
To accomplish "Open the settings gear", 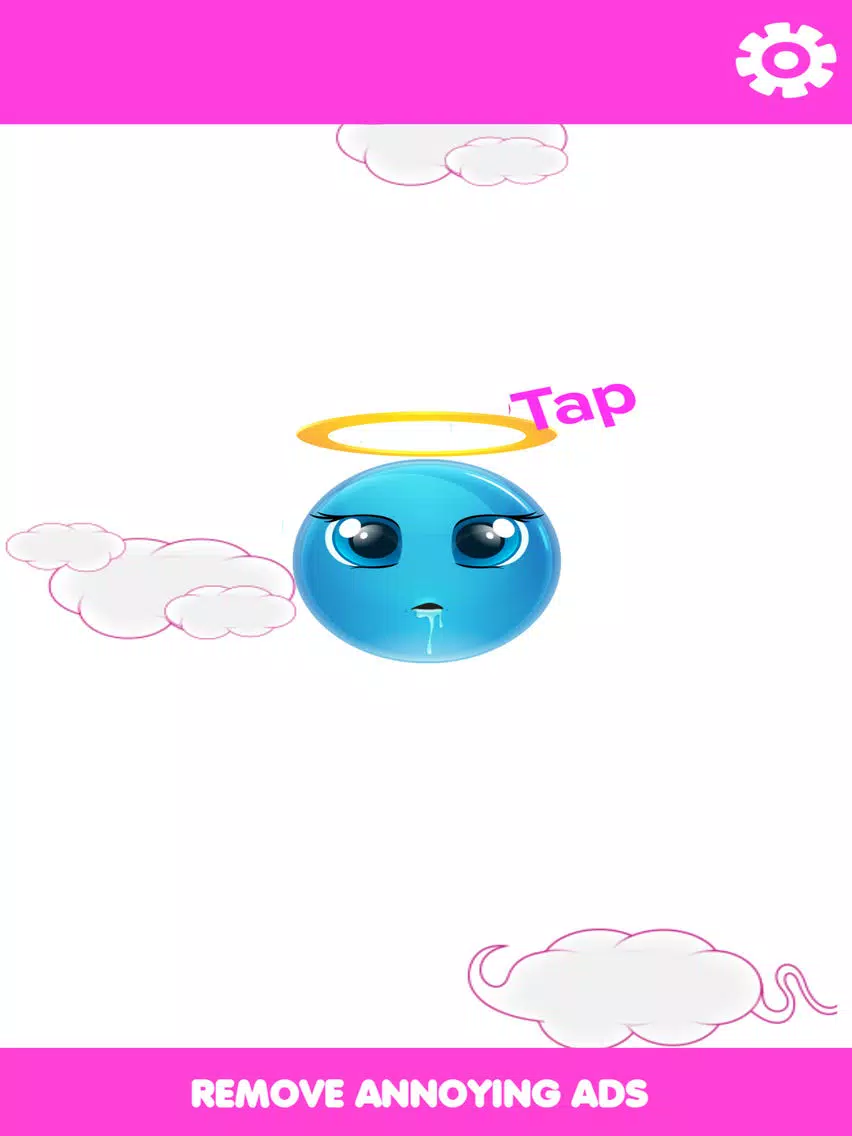I will point(785,60).
